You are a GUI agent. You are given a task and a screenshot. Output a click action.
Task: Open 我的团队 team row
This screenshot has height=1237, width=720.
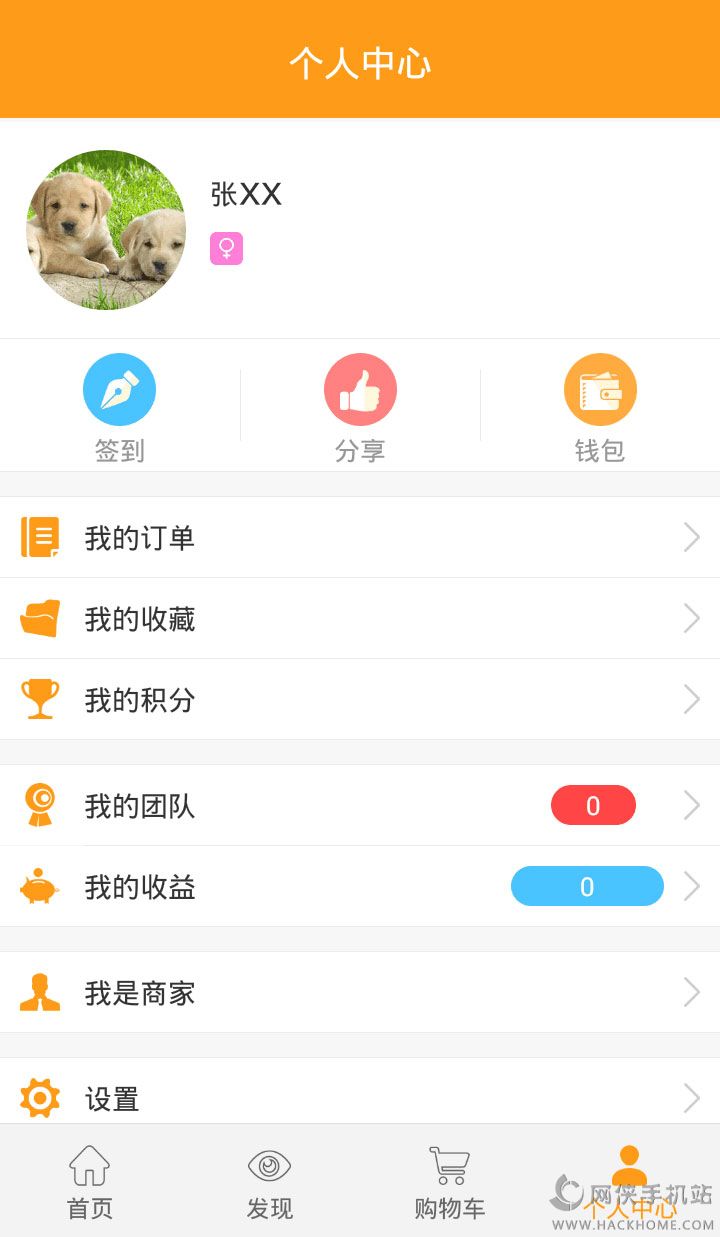[x=360, y=806]
